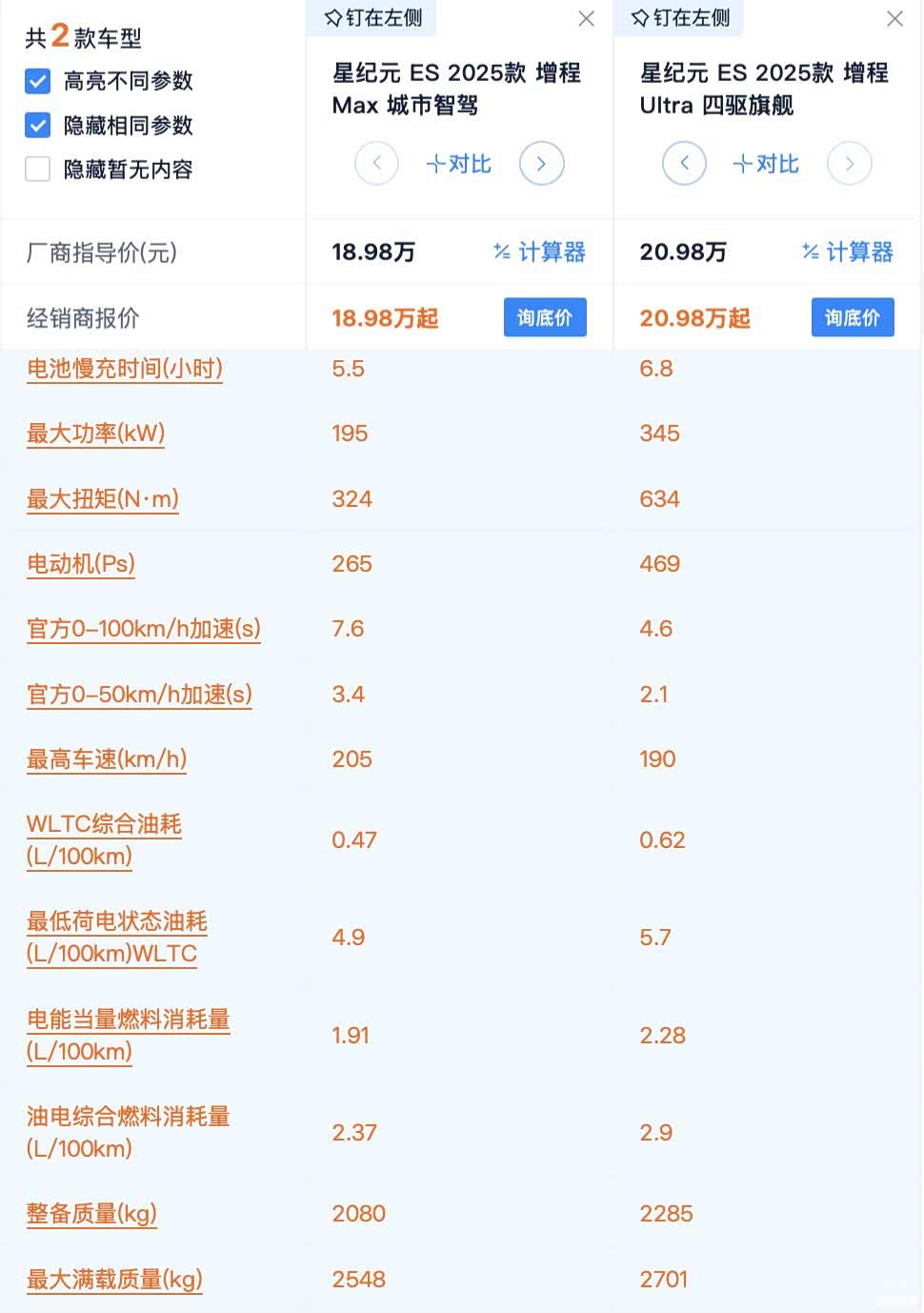
Task: Pin the Max 城市智驾 column to left
Action: point(373,18)
